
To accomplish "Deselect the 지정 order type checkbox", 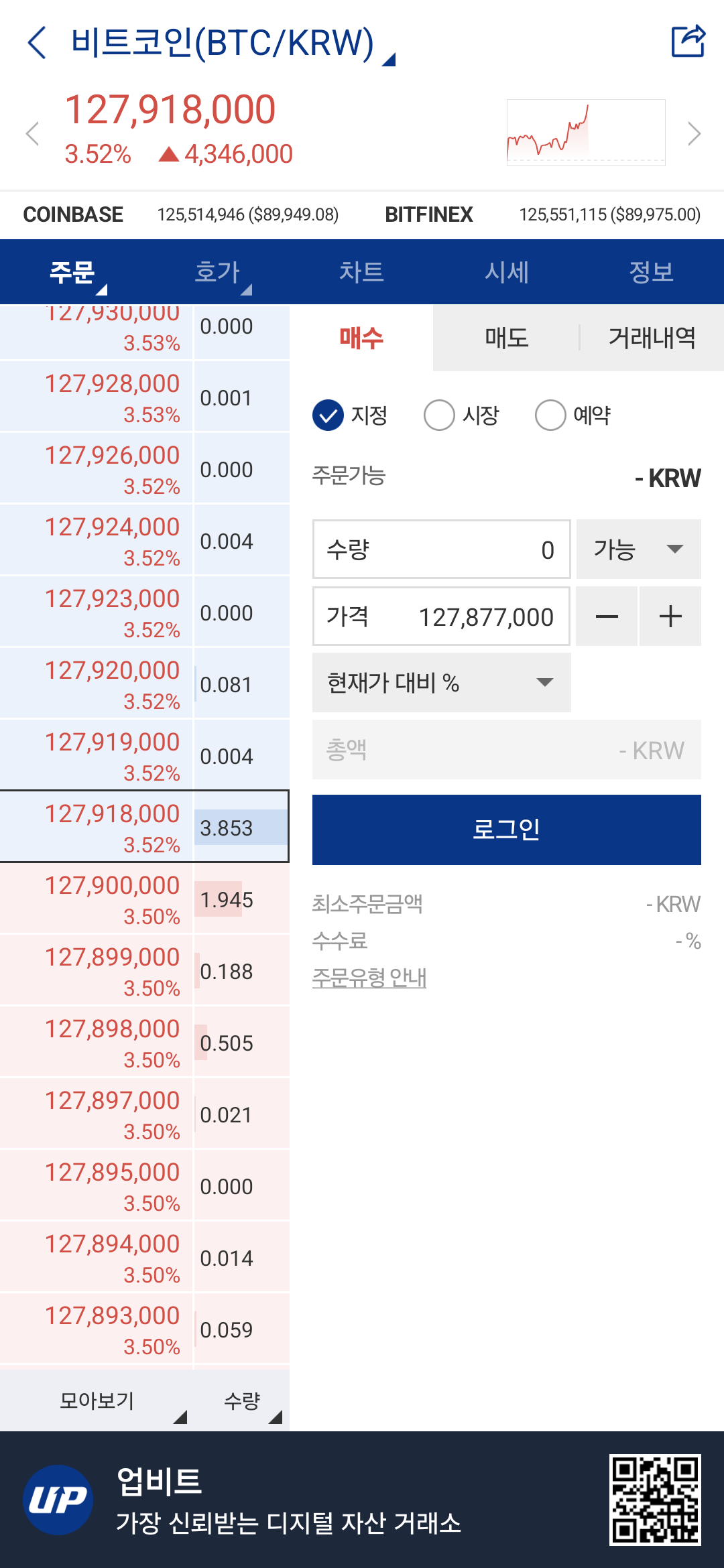I will click(328, 415).
